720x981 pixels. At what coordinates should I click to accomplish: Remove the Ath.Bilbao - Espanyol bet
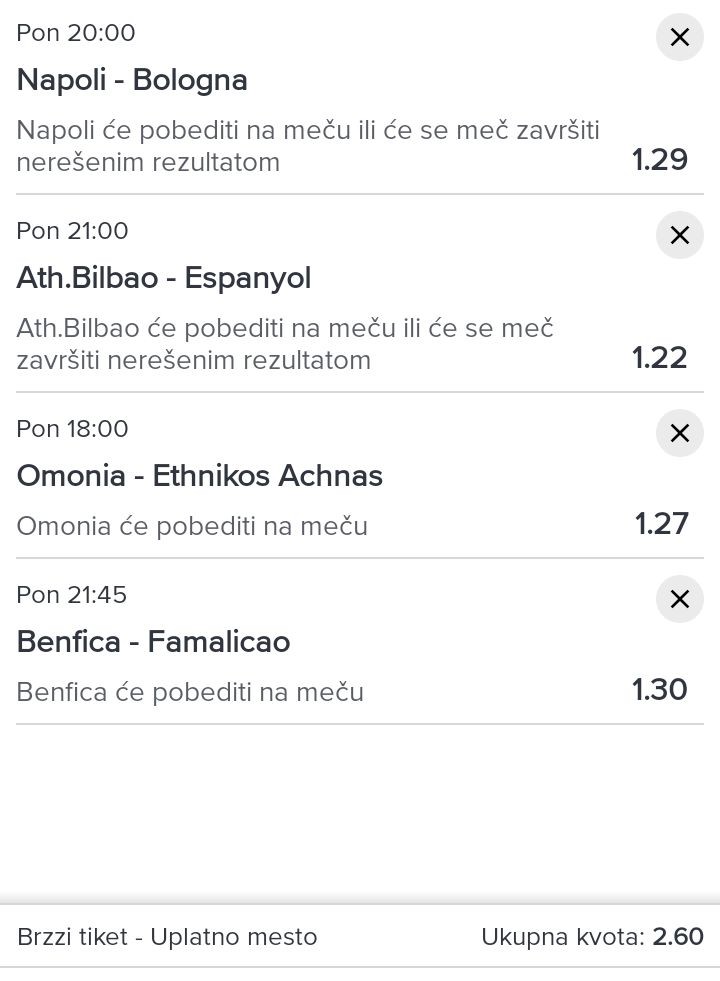point(680,236)
